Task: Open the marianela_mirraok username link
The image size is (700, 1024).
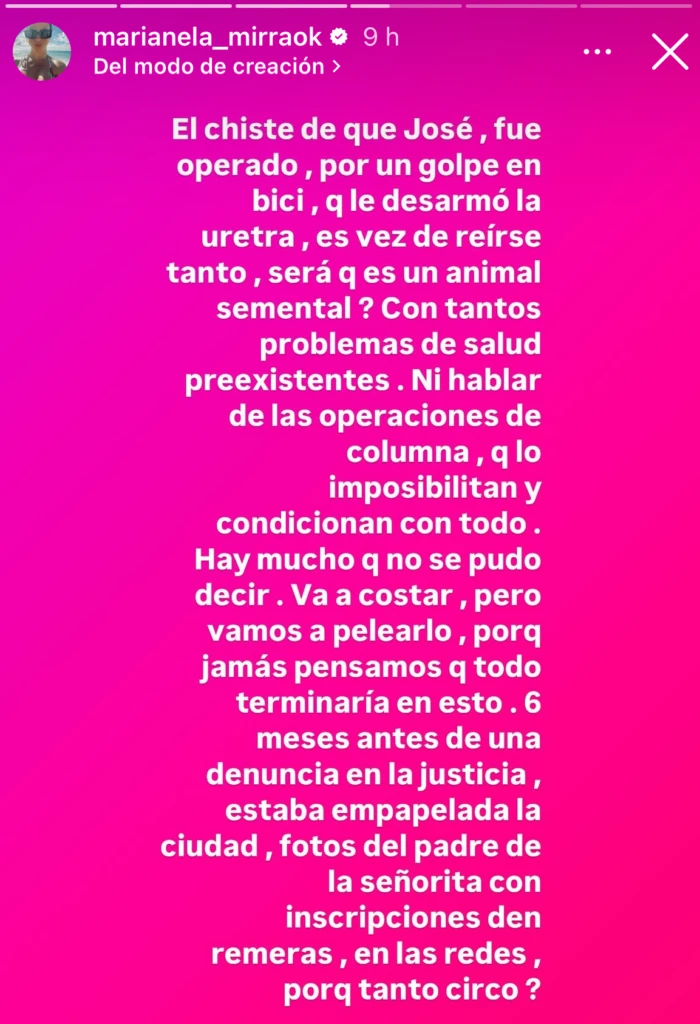Action: click(x=206, y=37)
